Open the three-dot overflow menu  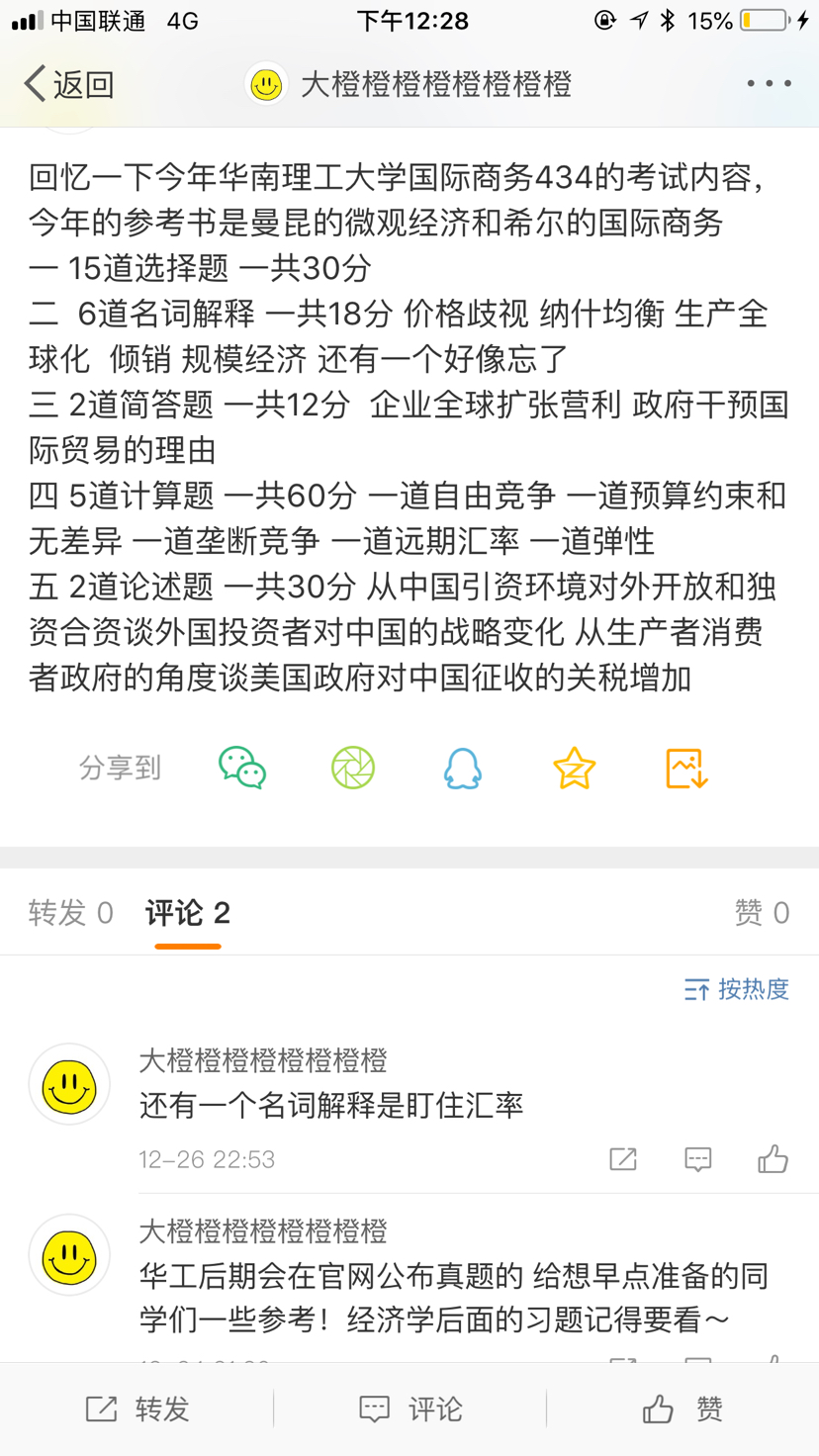769,84
